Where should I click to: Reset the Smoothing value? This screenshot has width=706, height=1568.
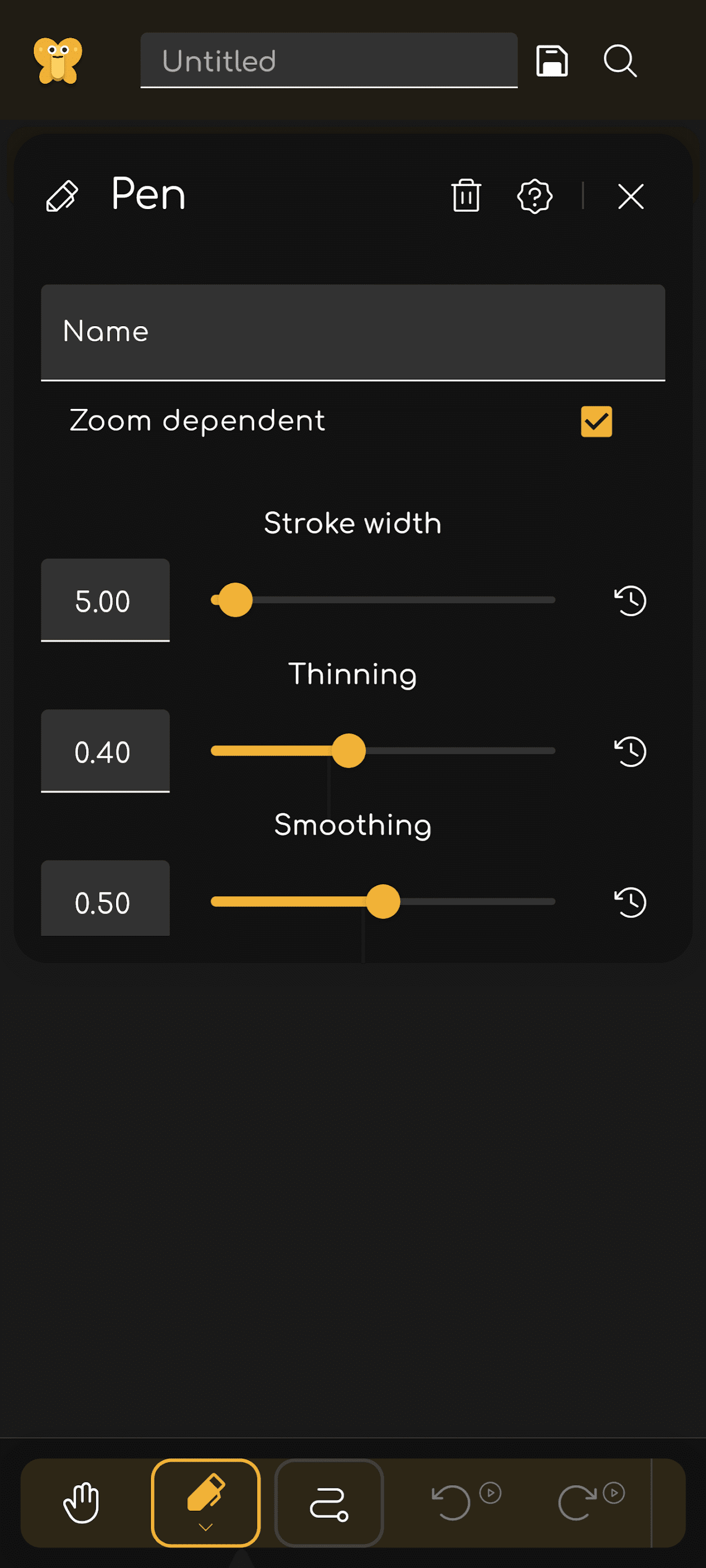[x=629, y=902]
